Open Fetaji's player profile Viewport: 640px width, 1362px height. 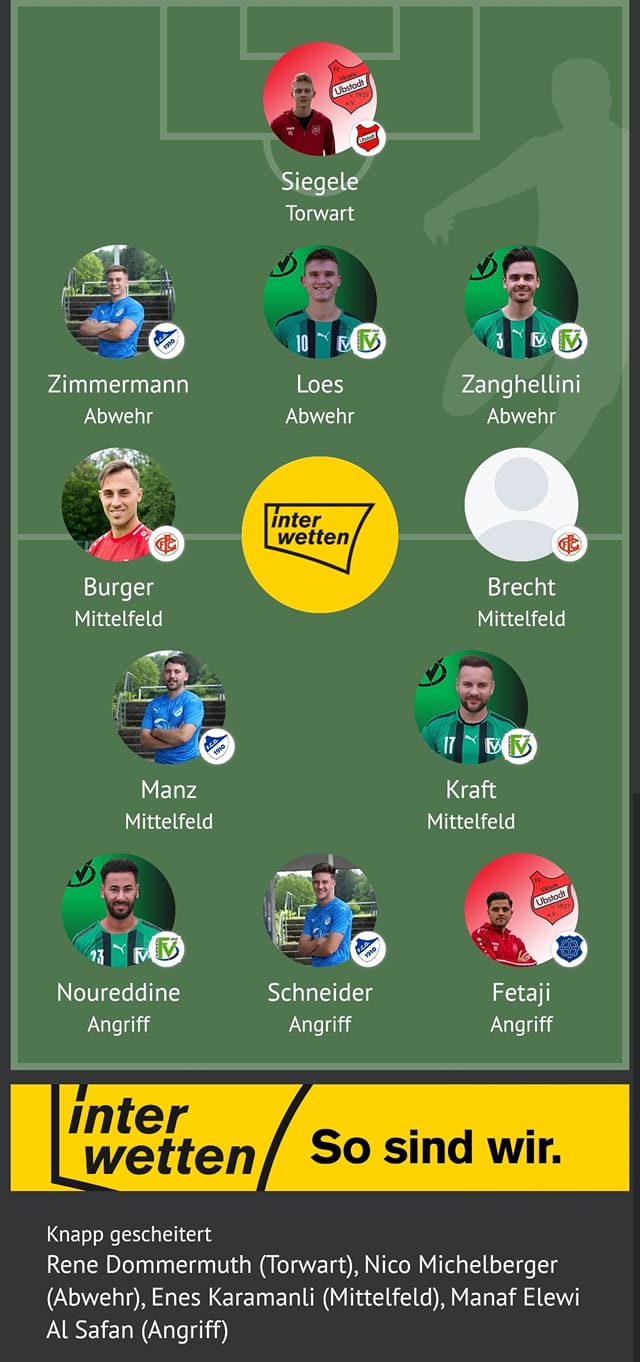(521, 910)
